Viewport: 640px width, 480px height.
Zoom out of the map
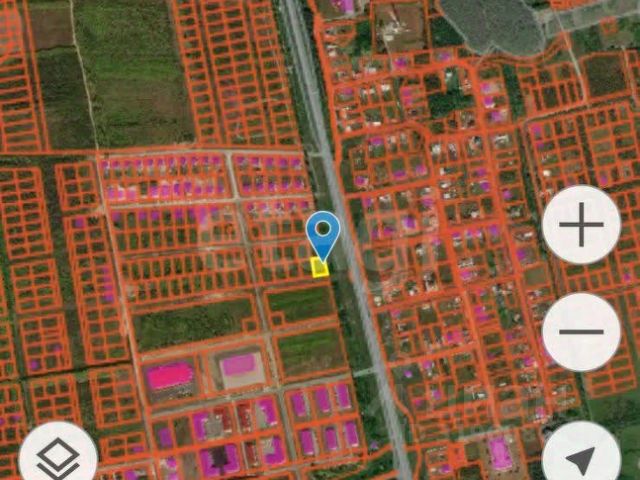581,332
